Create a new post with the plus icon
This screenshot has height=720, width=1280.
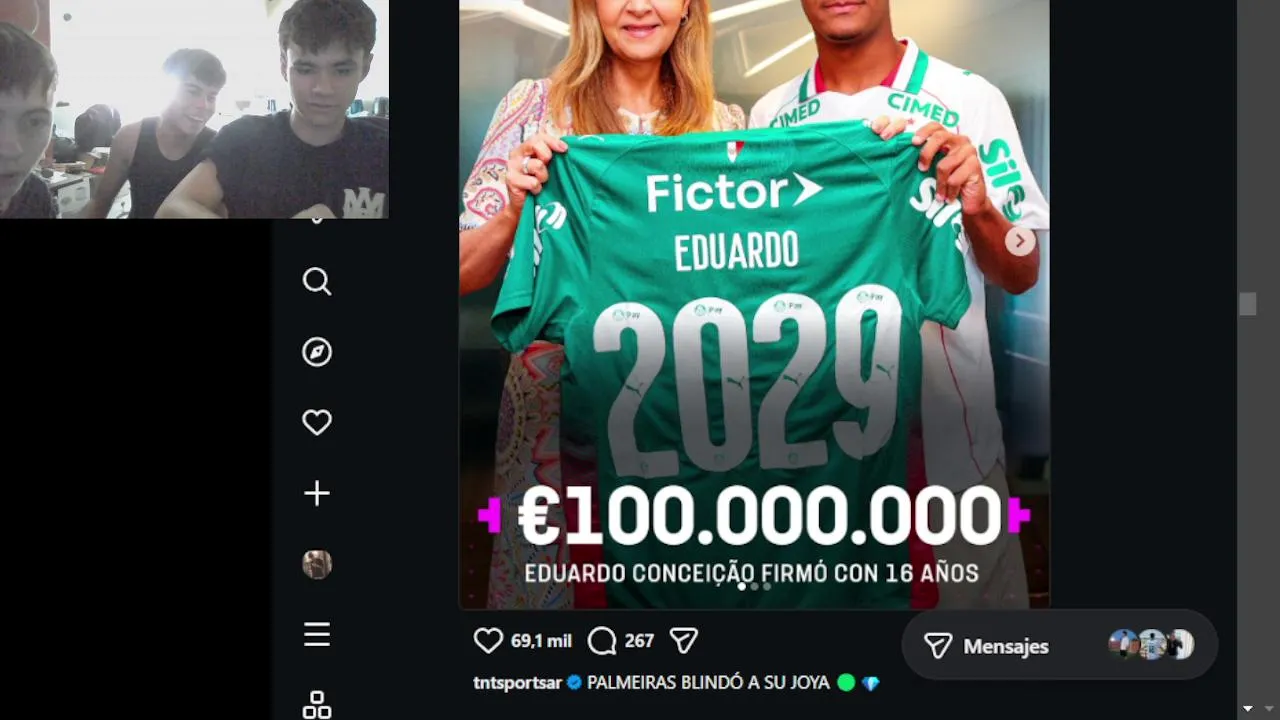pyautogui.click(x=317, y=493)
